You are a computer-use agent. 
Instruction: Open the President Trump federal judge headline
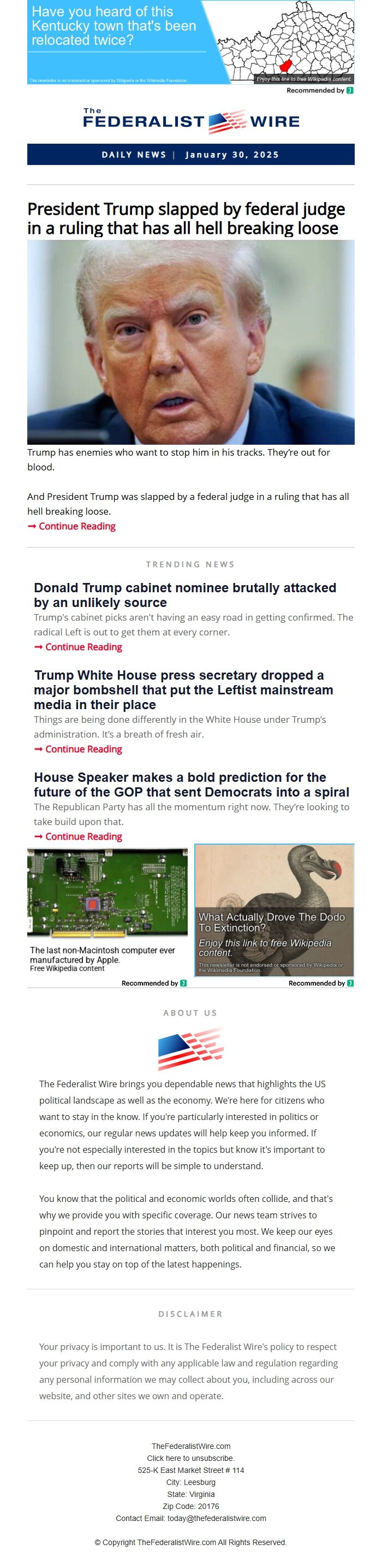click(x=186, y=219)
